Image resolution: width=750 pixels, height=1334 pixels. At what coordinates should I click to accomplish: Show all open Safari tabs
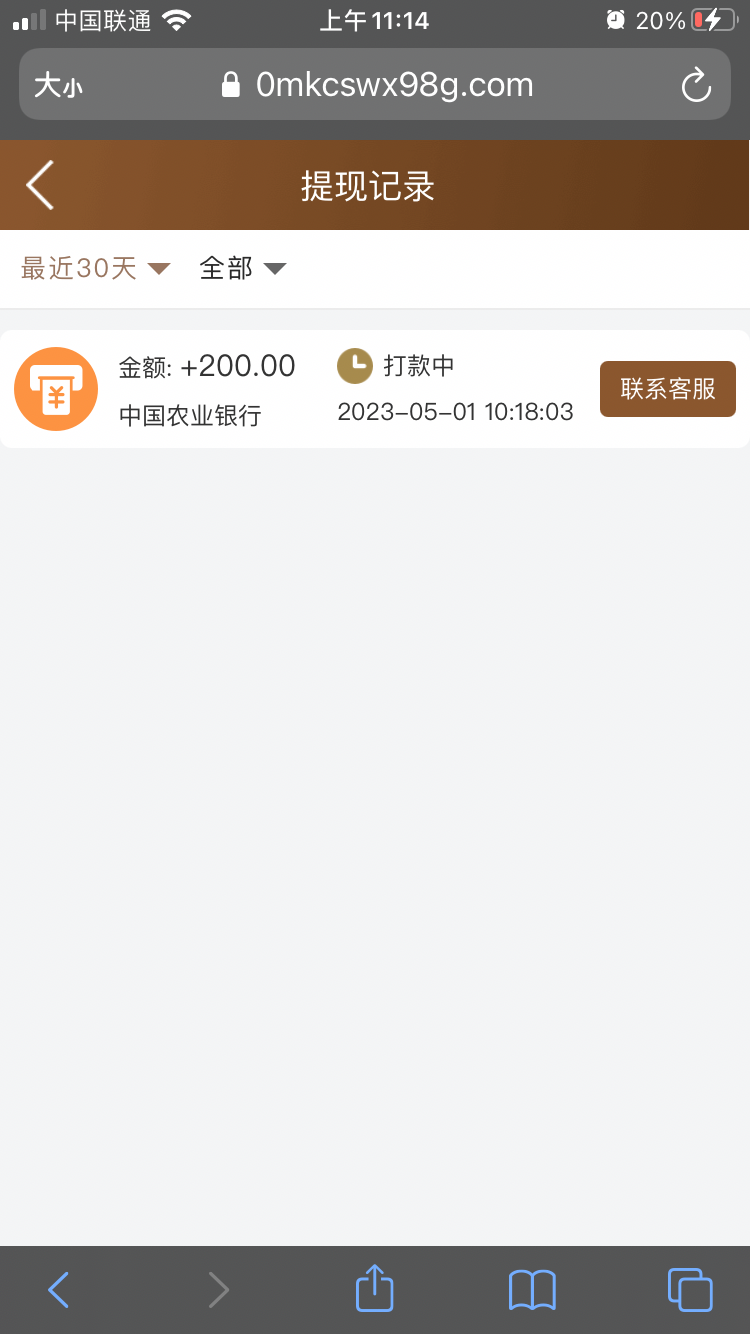[x=689, y=1290]
